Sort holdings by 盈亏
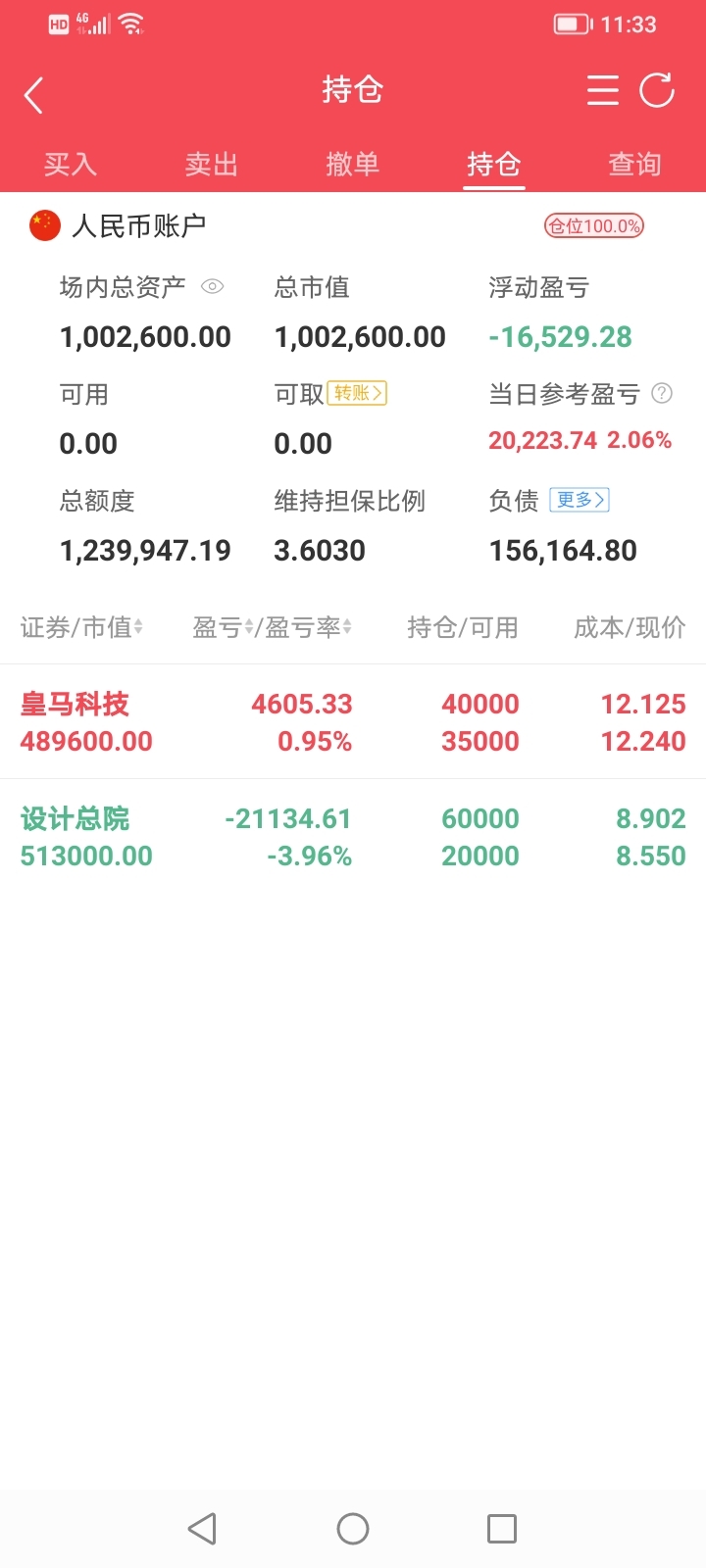The image size is (706, 1568). [223, 627]
